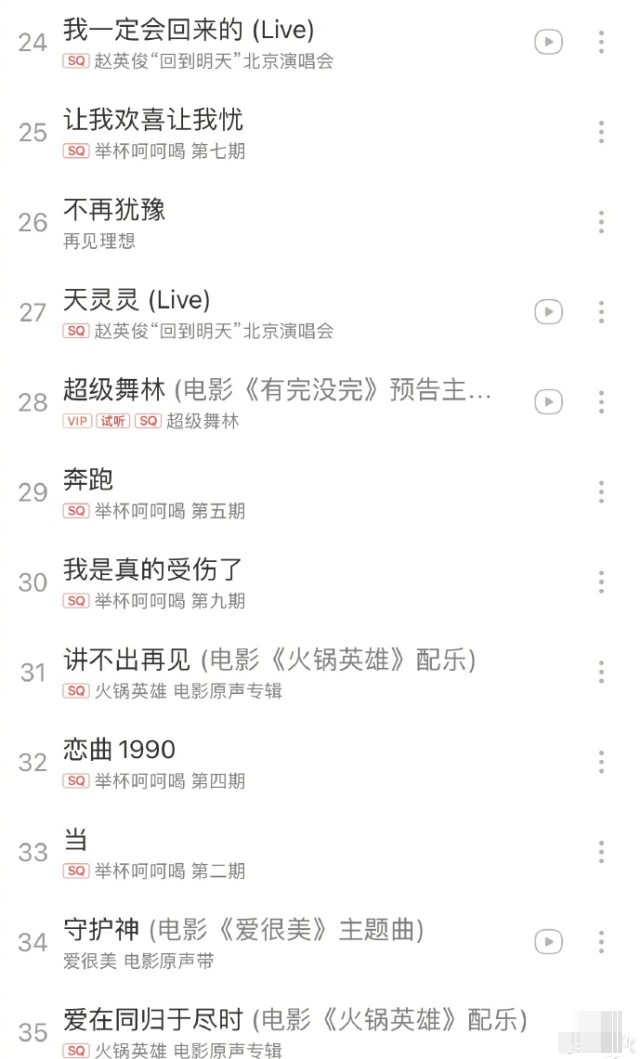
Task: Play the video for 我一定会回来的 (Live)
Action: [x=548, y=42]
